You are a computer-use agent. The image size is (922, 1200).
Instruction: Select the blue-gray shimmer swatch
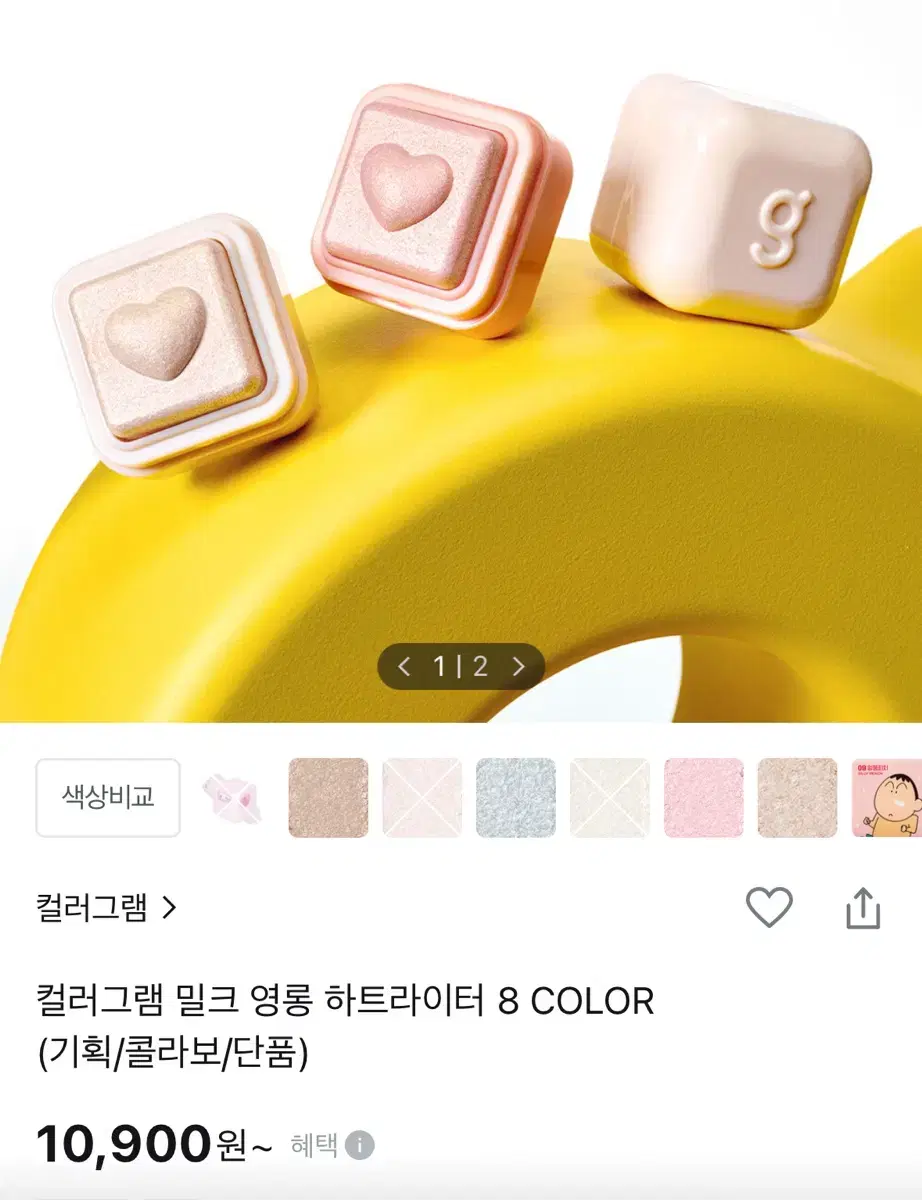pyautogui.click(x=517, y=797)
